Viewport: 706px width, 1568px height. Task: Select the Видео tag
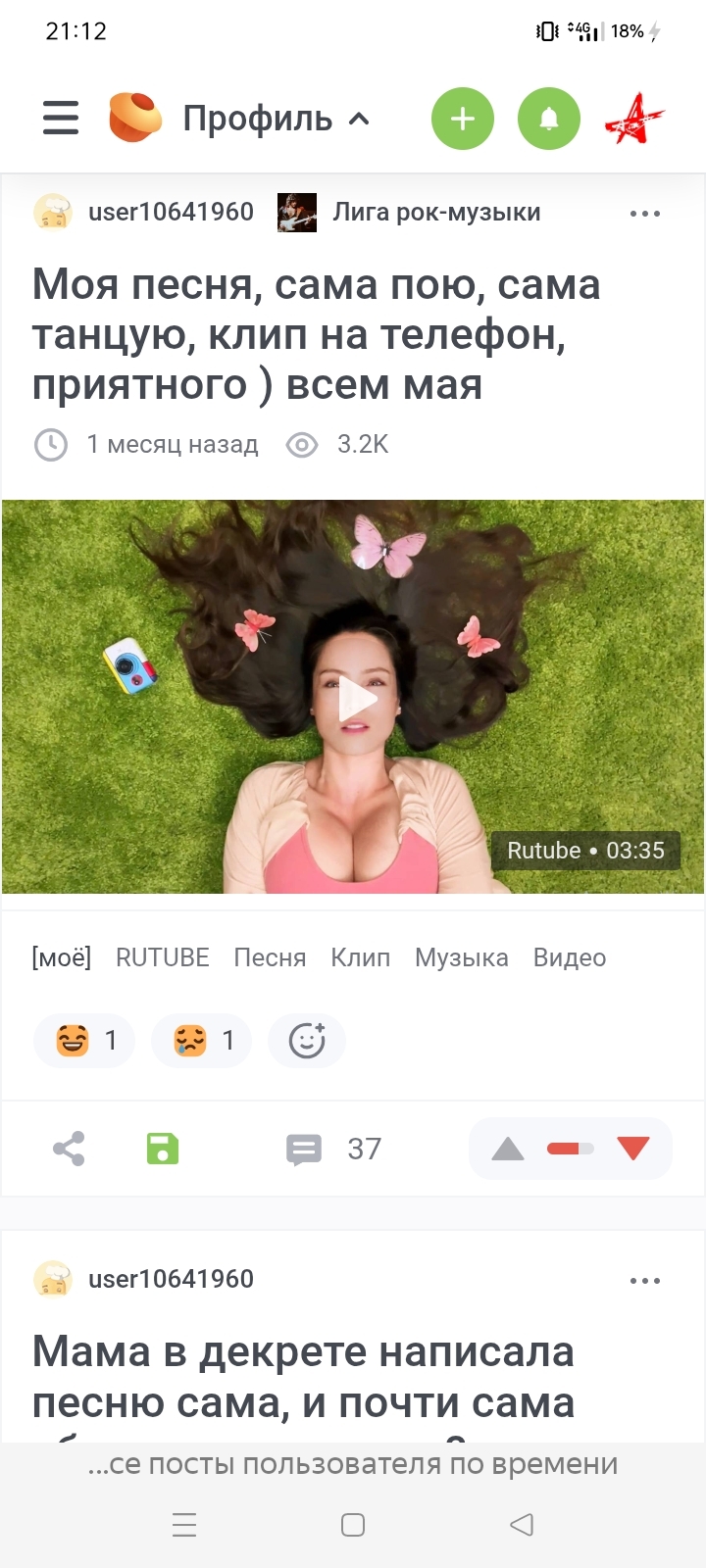tap(570, 957)
